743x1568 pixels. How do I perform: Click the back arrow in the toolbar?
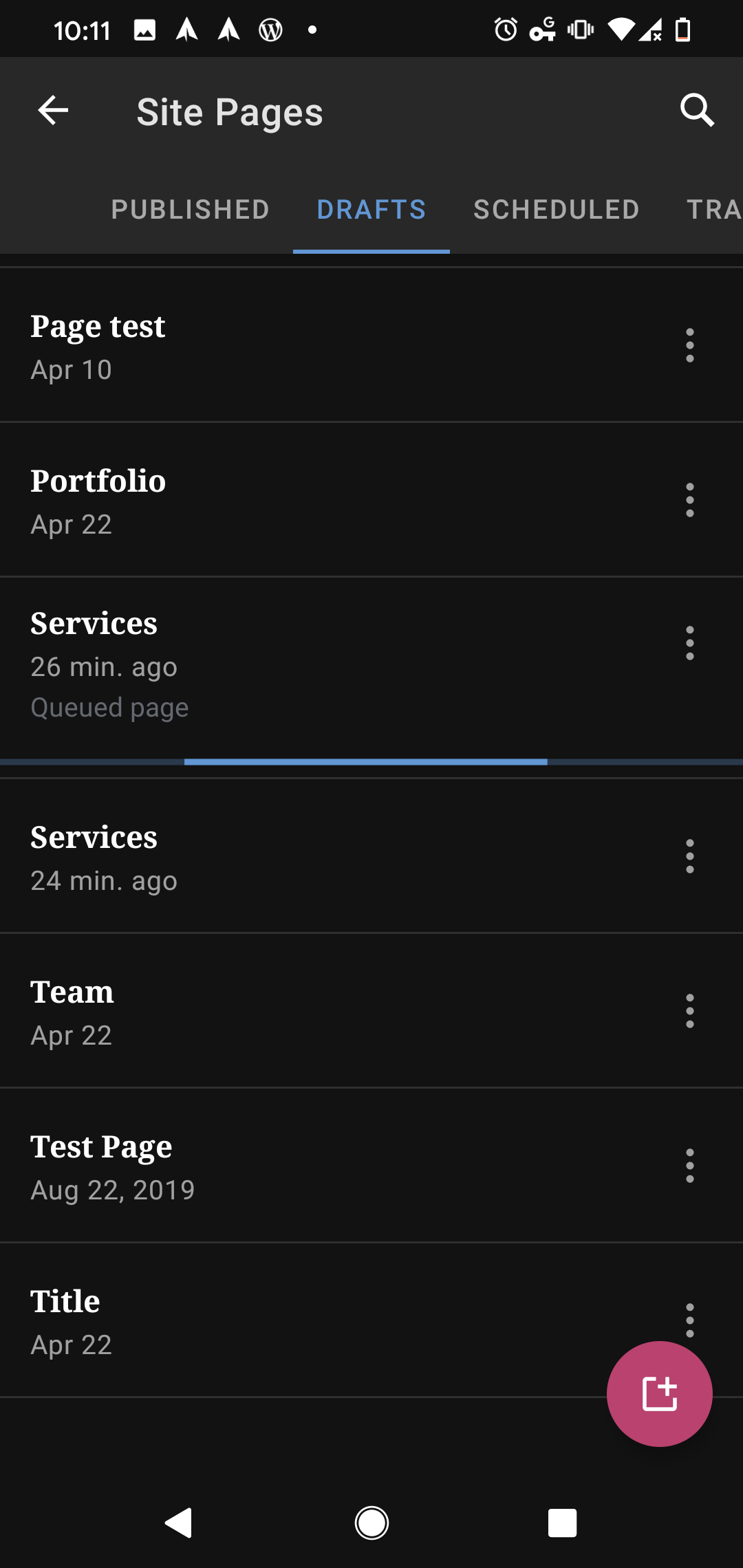tap(52, 110)
